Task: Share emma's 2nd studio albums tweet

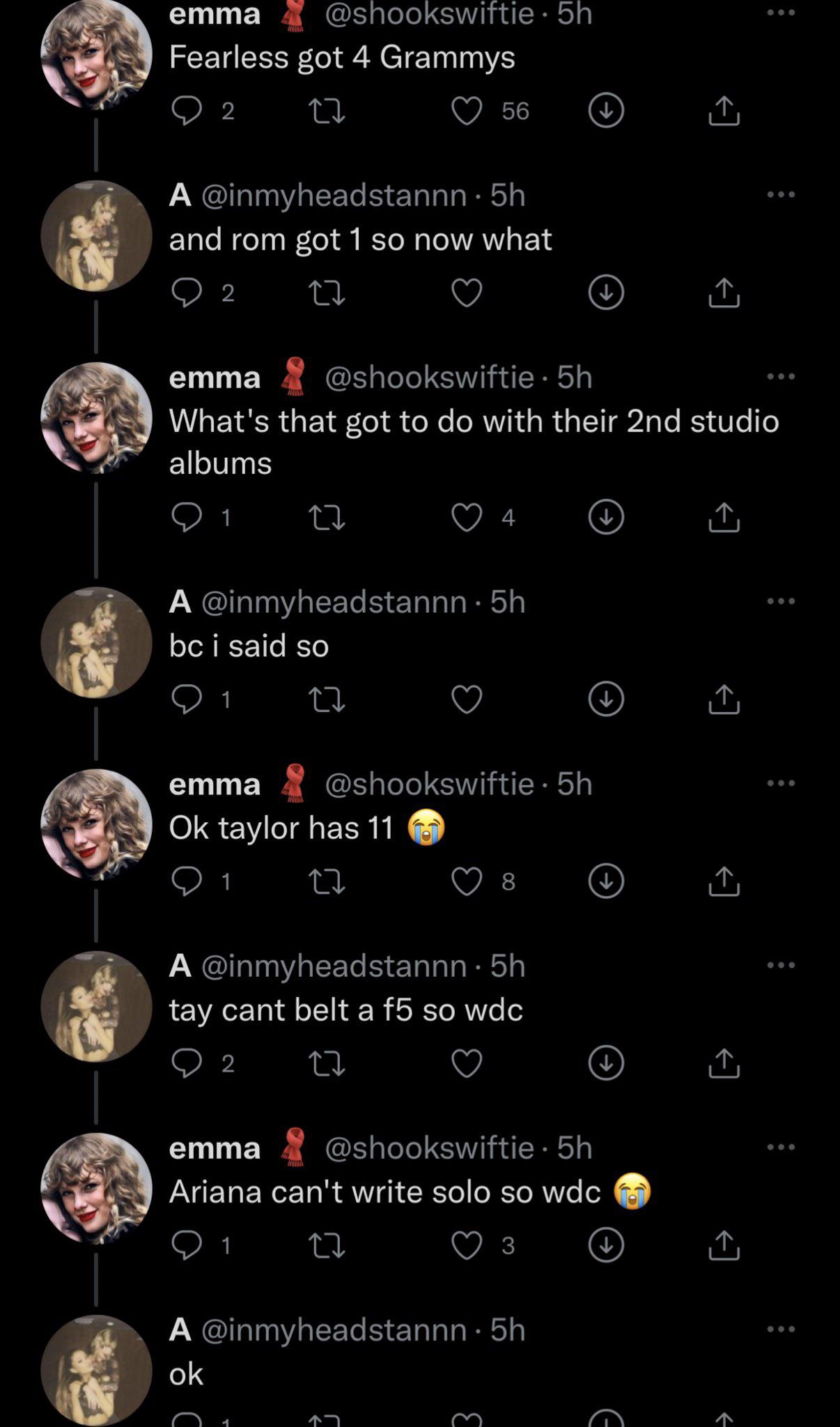Action: click(724, 516)
